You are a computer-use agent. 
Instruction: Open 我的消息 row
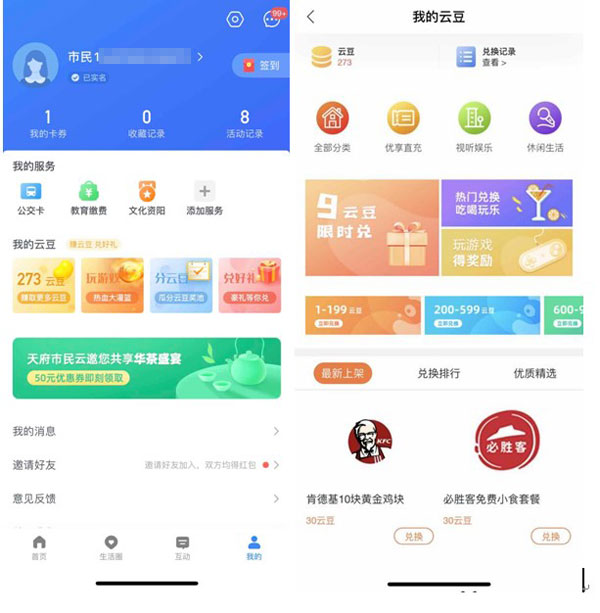pyautogui.click(x=146, y=431)
